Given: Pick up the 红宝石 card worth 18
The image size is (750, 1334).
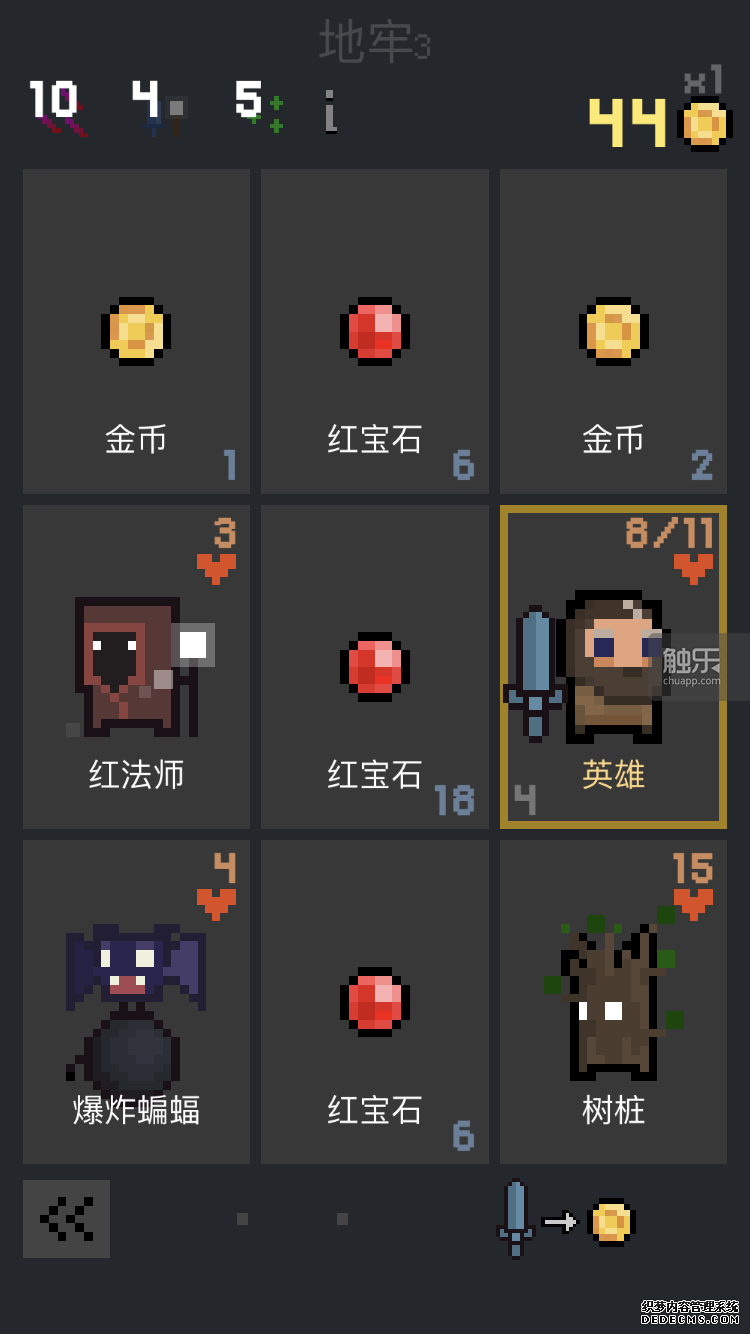Looking at the screenshot, I should click(x=374, y=667).
